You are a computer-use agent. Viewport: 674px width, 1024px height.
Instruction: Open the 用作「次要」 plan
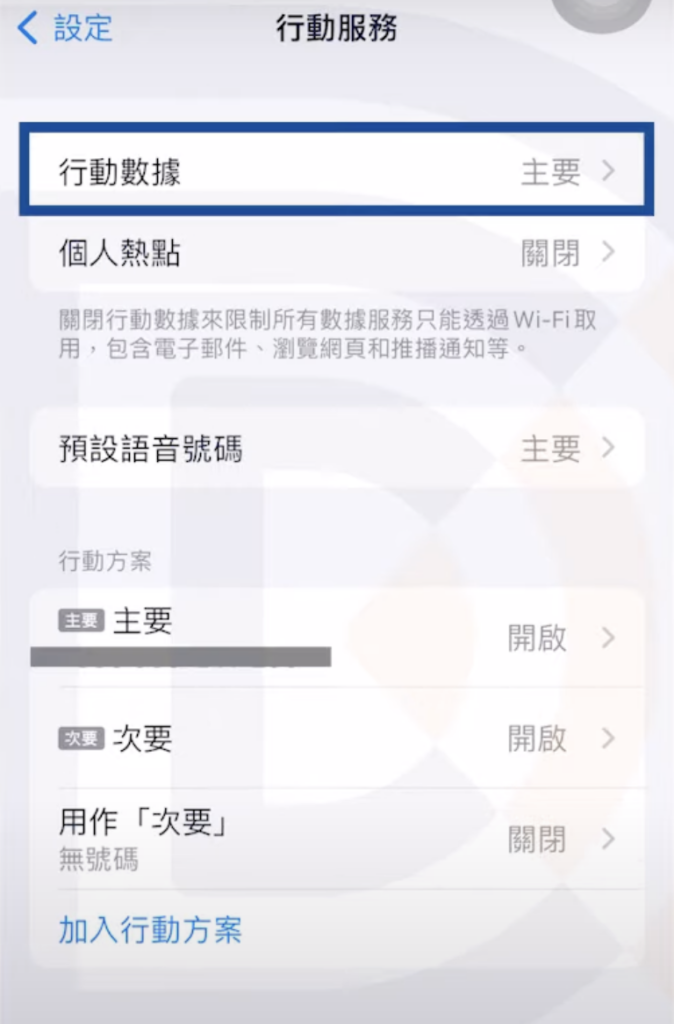(x=337, y=839)
